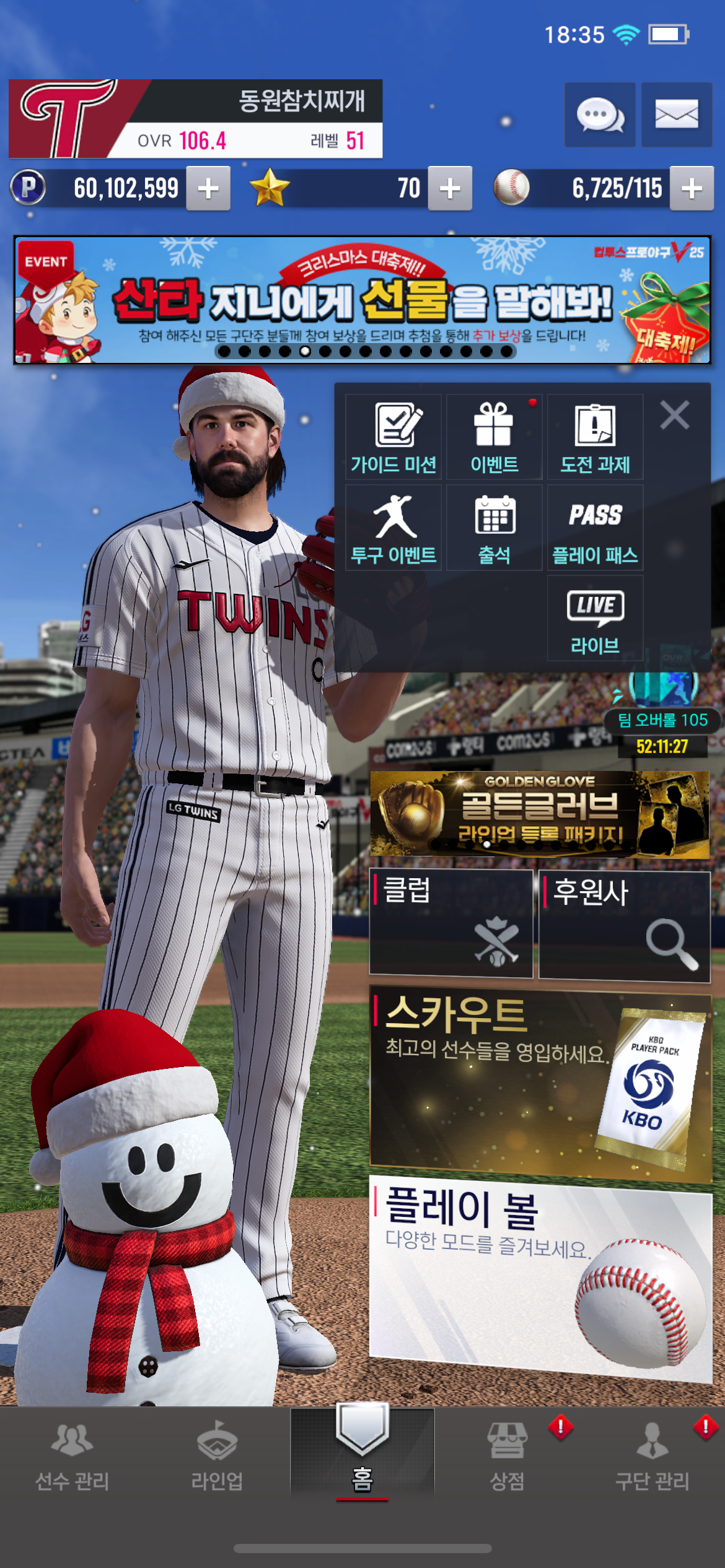Viewport: 725px width, 1568px height.
Task: Open the Santa Genie Christmas event banner
Action: click(x=362, y=300)
